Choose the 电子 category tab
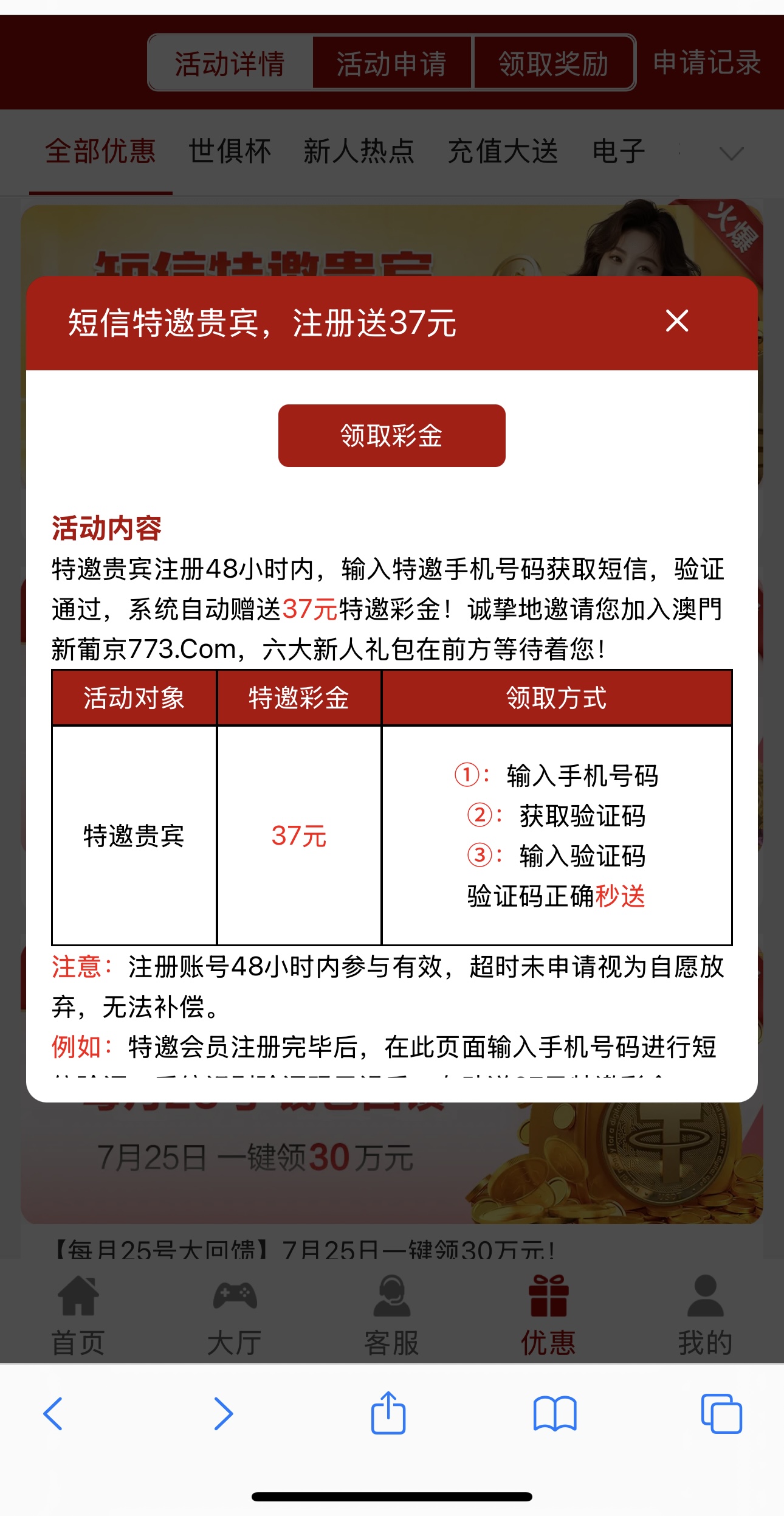This screenshot has width=784, height=1516. [618, 151]
